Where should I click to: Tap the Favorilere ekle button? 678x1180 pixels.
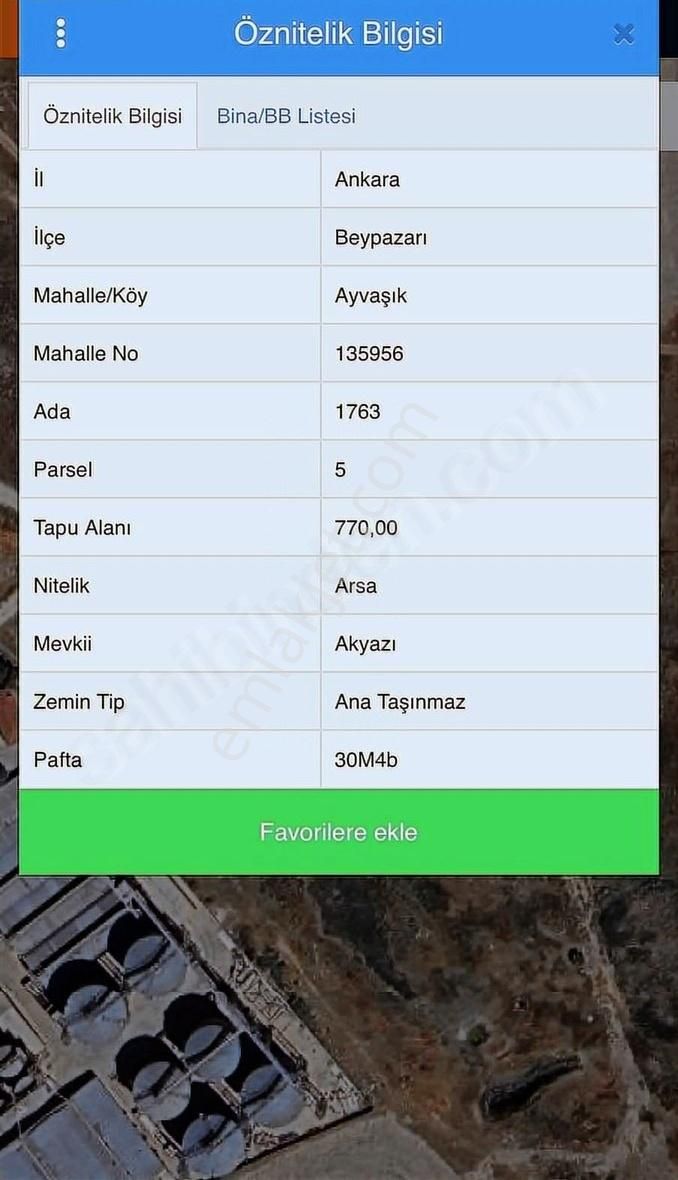pos(339,832)
